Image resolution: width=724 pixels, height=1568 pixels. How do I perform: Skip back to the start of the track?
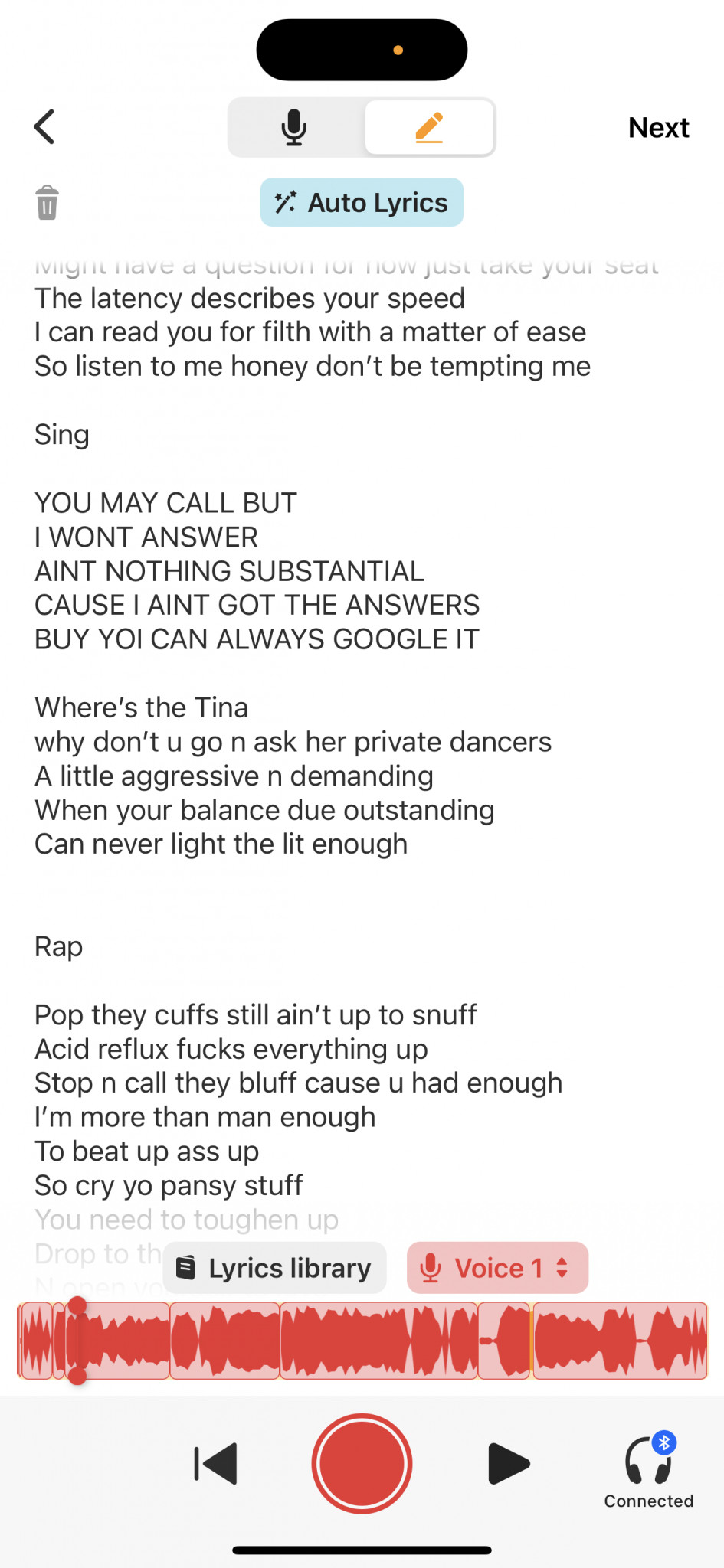click(216, 1464)
